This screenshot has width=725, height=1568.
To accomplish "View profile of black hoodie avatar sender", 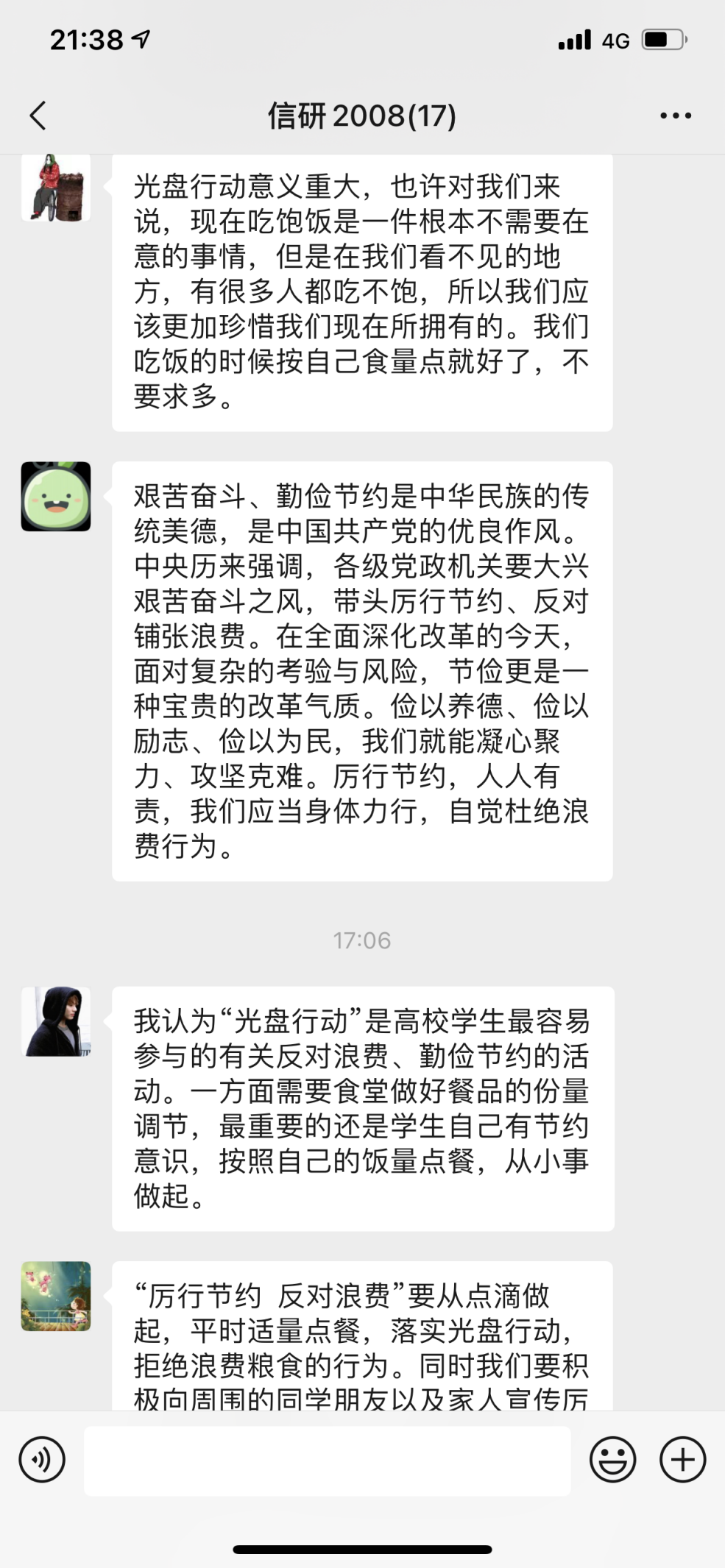I will point(56,1021).
